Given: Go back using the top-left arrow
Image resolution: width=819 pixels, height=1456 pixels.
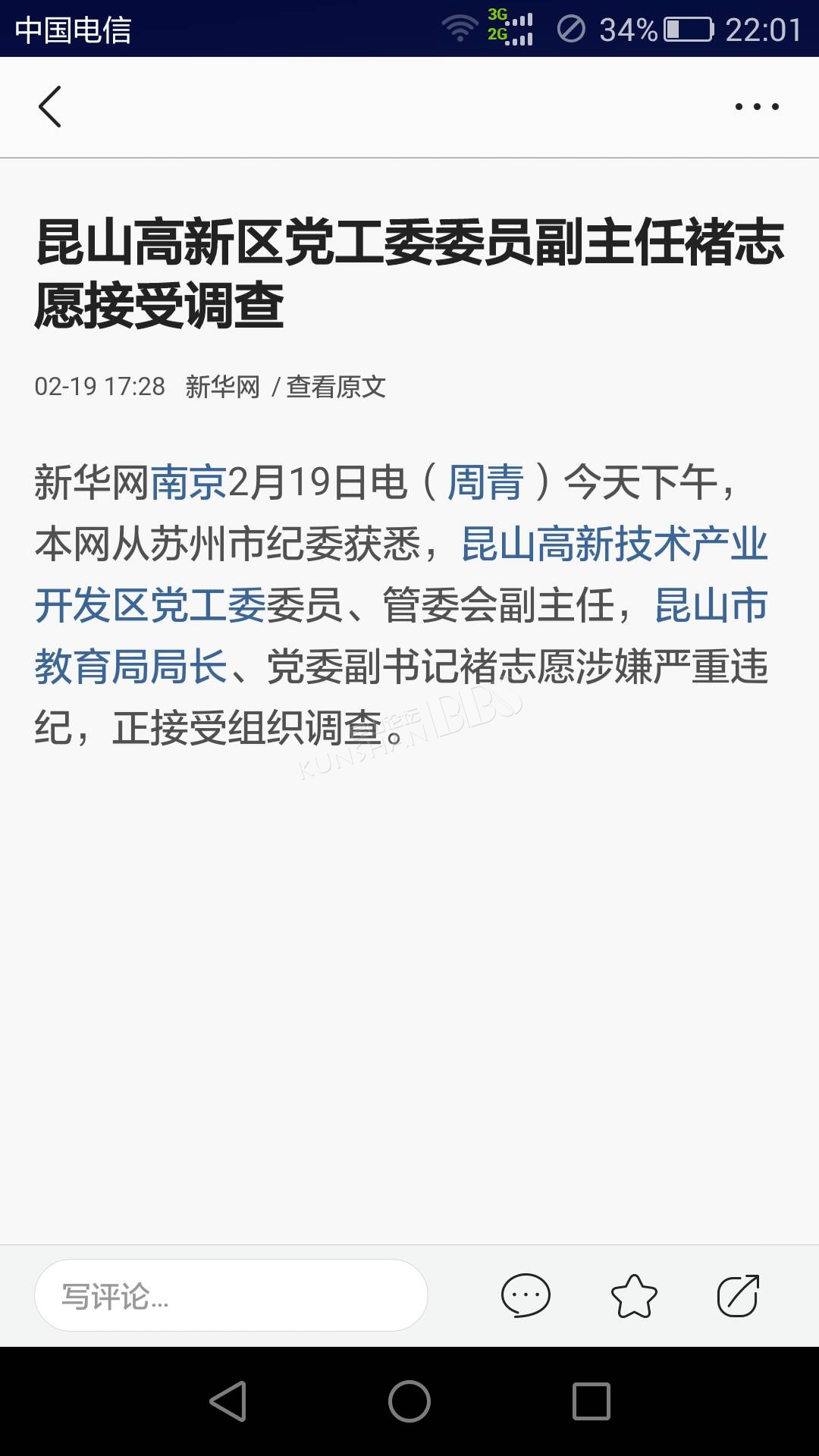Looking at the screenshot, I should click(x=50, y=107).
